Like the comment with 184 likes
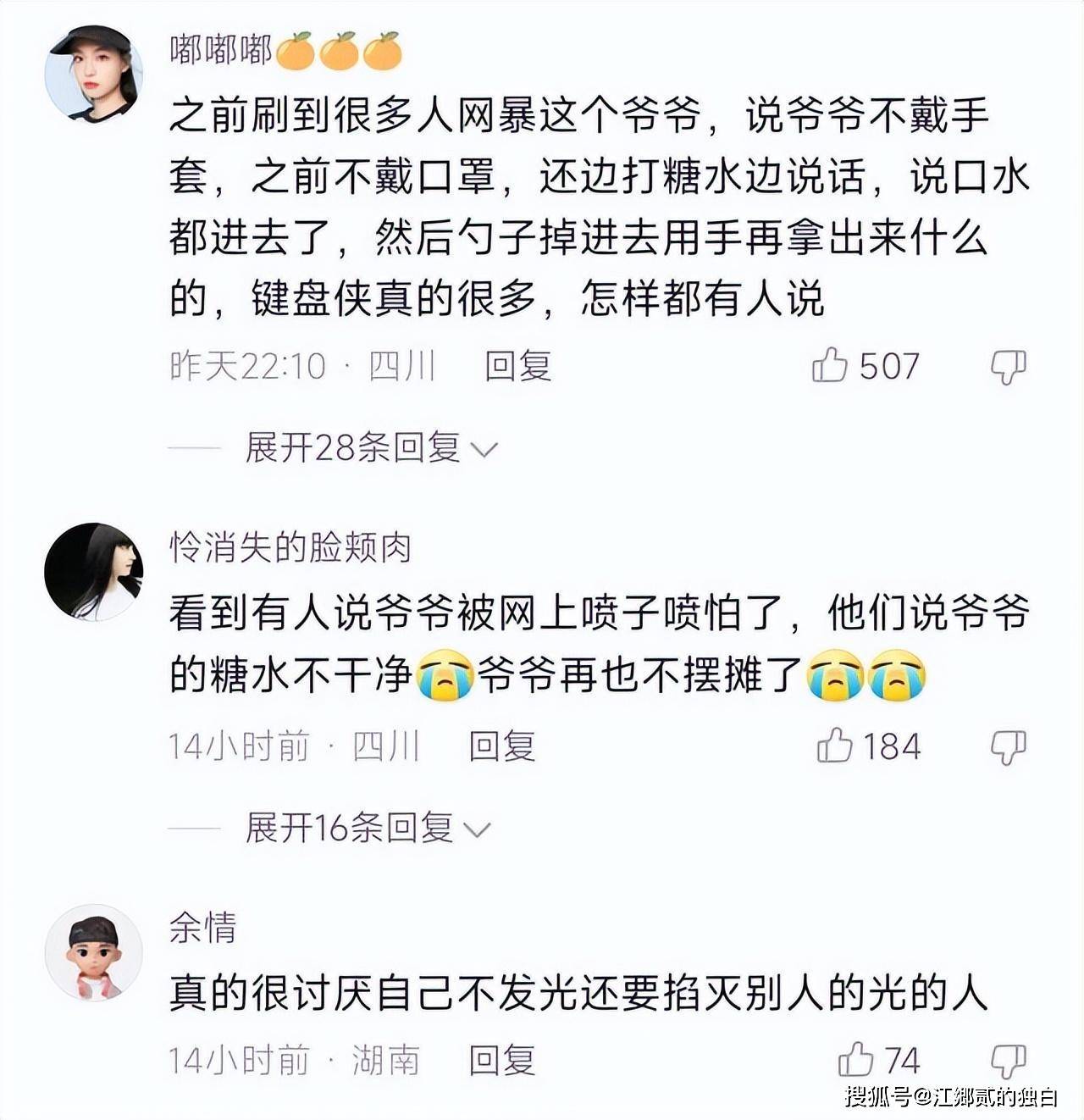1084x1120 pixels. click(x=835, y=746)
